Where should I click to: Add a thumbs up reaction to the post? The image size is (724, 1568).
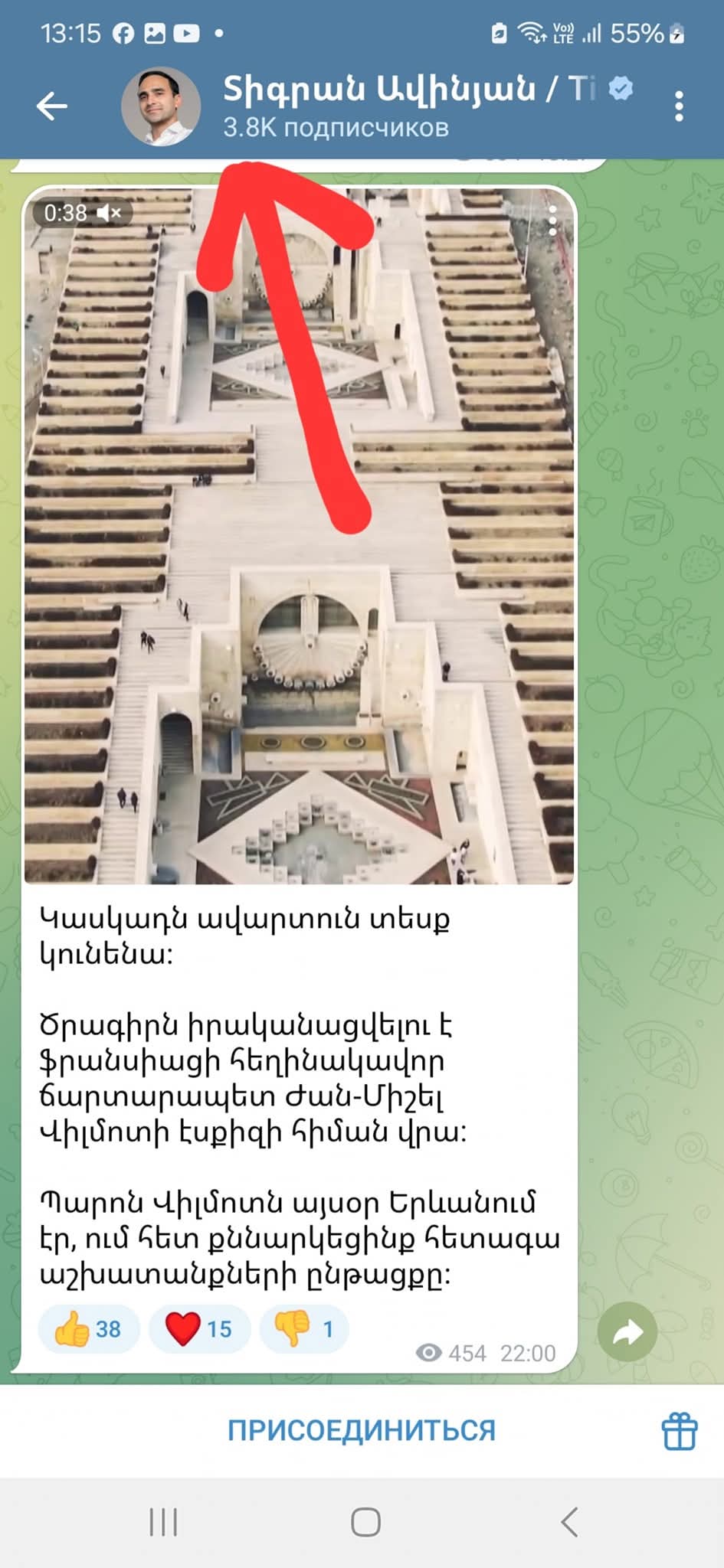click(89, 1328)
